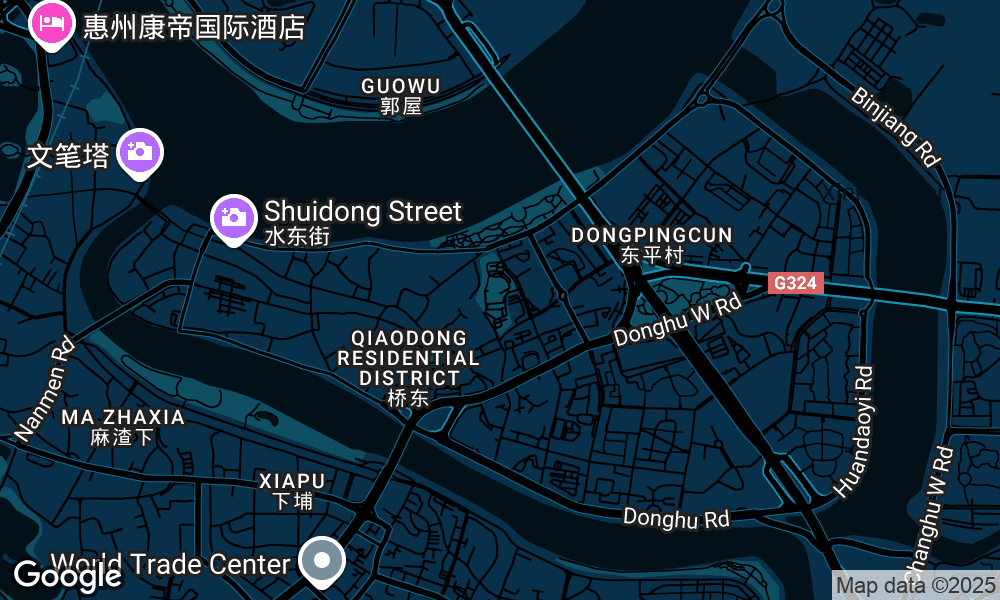Tap the Shuidong Street camera pin

pos(233,216)
